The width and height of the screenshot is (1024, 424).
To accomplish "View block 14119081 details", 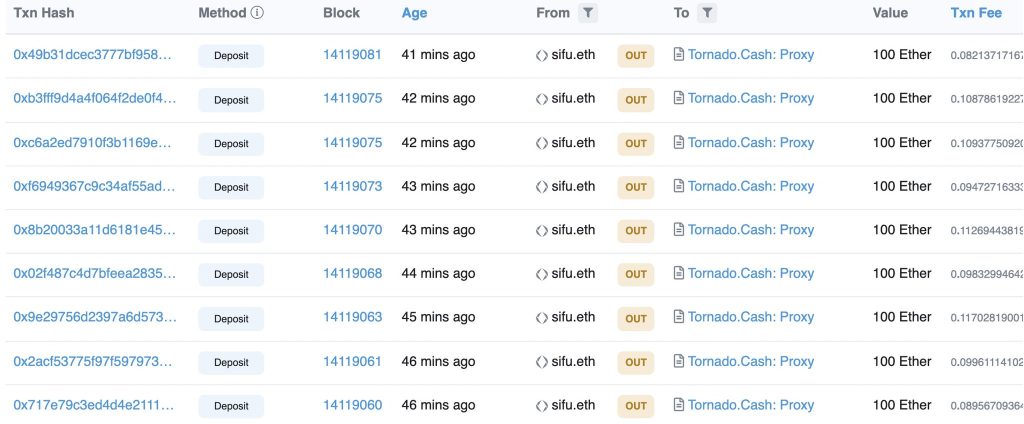I will [352, 55].
